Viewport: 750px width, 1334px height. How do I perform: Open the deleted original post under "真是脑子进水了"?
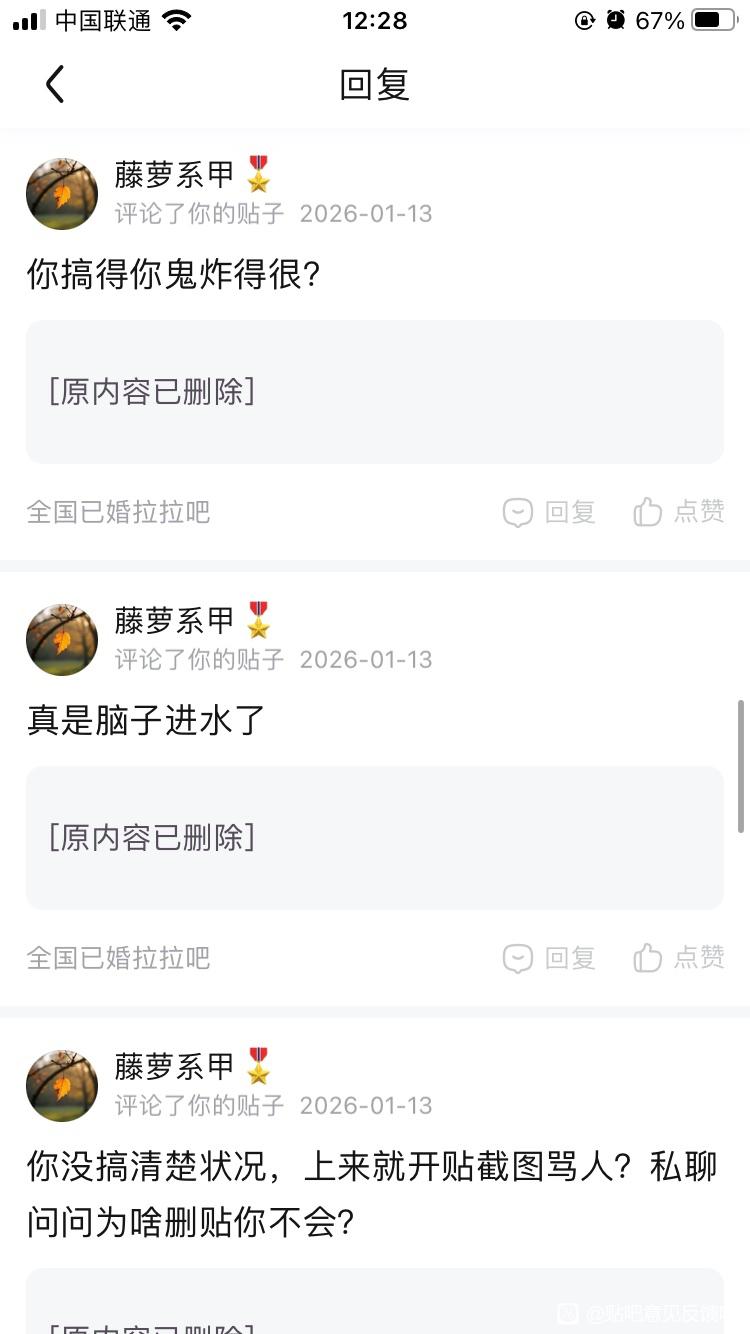tap(374, 838)
